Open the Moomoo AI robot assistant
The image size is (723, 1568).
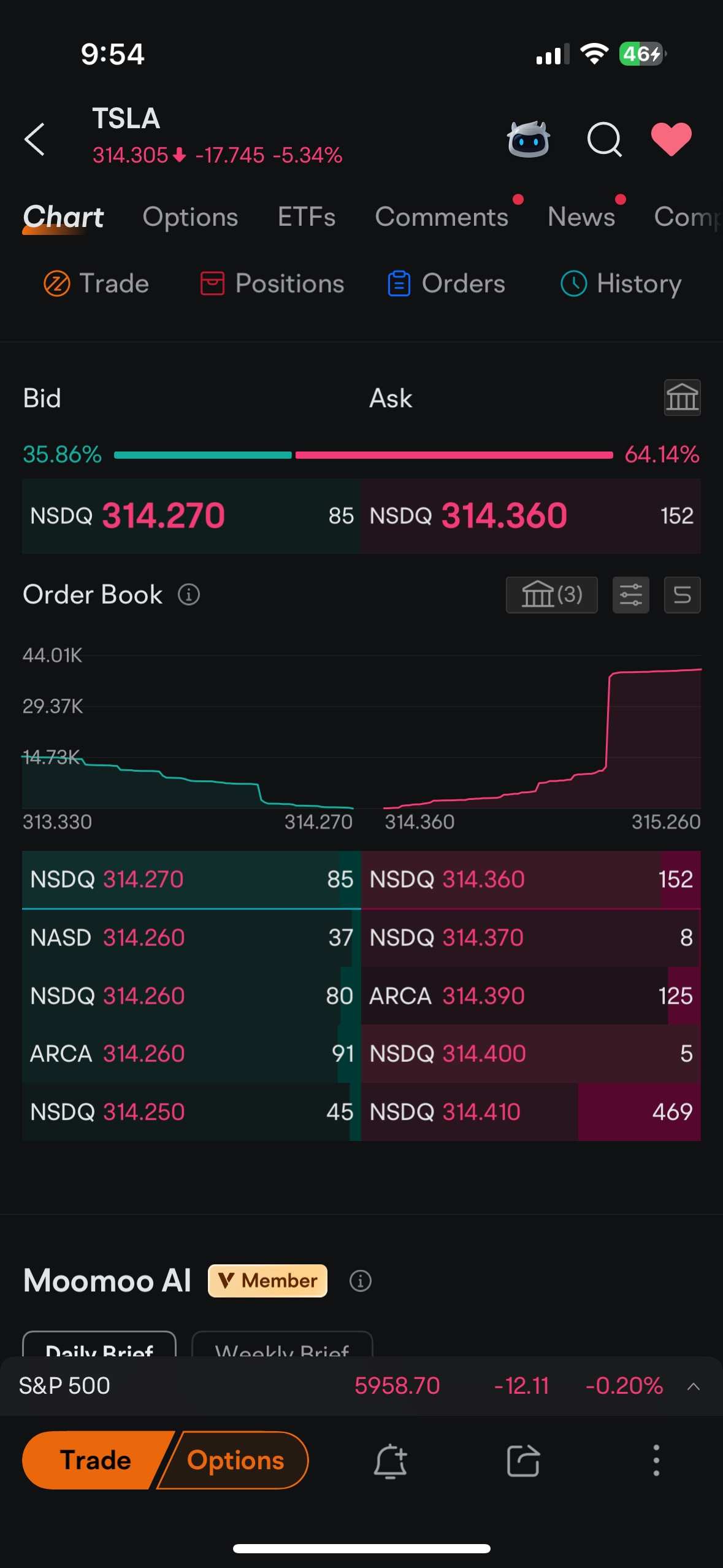(528, 139)
